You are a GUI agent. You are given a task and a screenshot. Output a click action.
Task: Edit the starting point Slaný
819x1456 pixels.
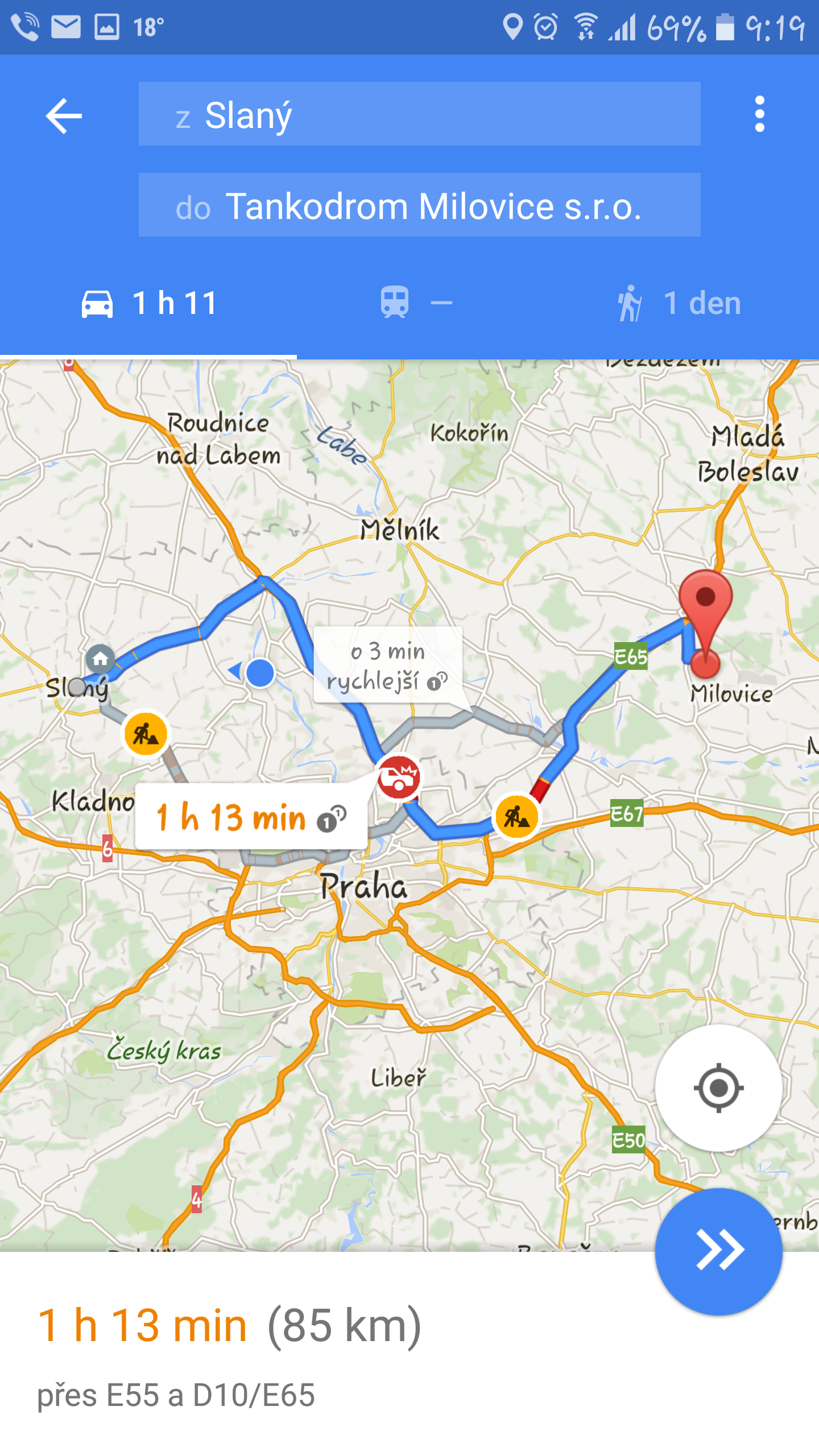click(419, 114)
